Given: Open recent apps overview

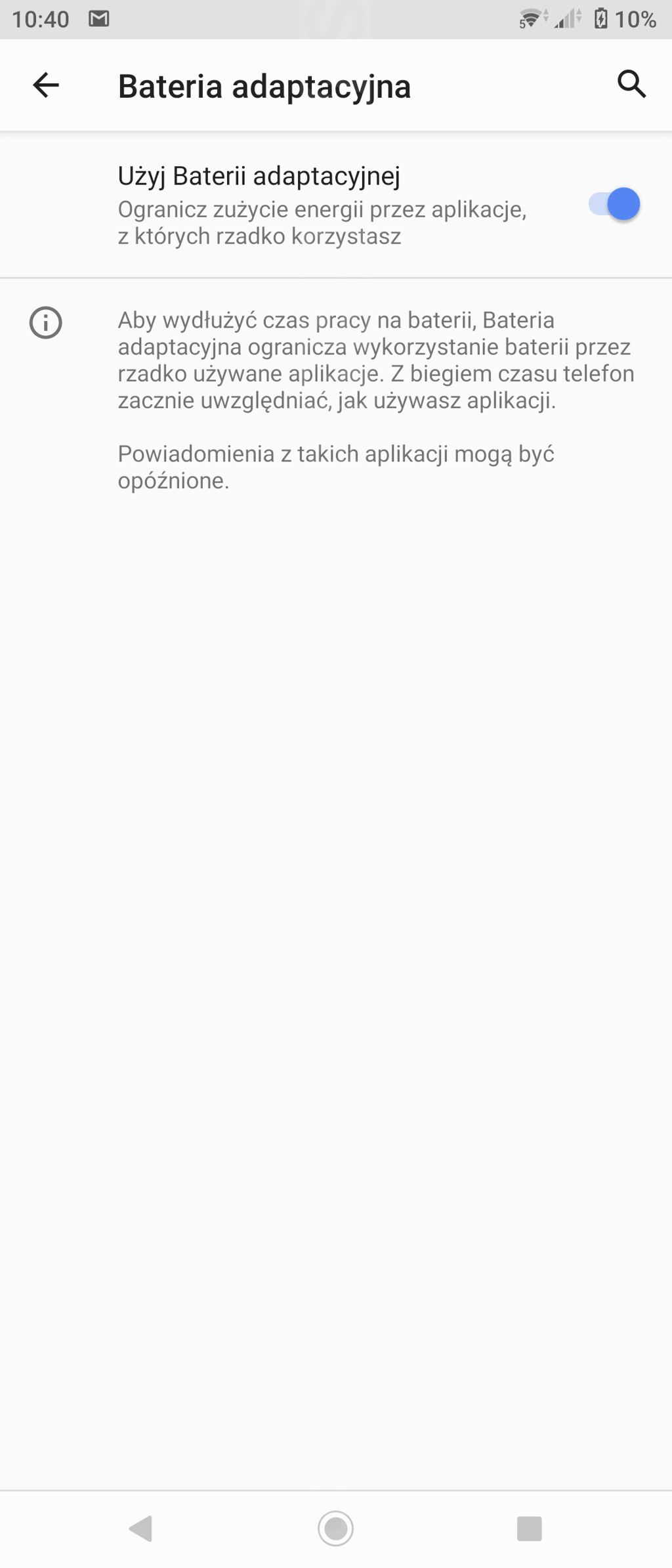Looking at the screenshot, I should coord(529,1528).
